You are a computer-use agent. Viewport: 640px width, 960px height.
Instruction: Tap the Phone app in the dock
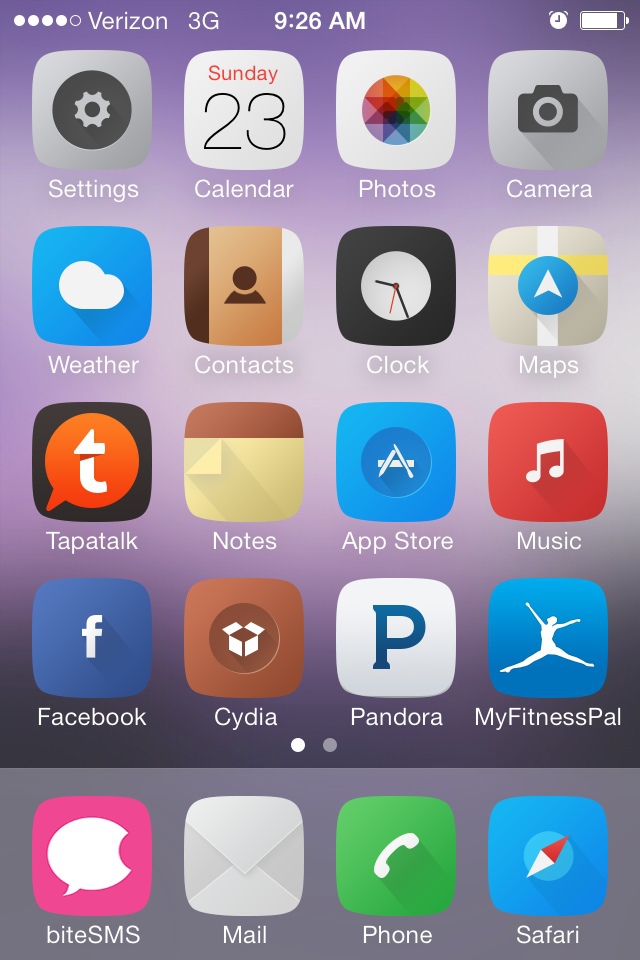click(x=396, y=856)
